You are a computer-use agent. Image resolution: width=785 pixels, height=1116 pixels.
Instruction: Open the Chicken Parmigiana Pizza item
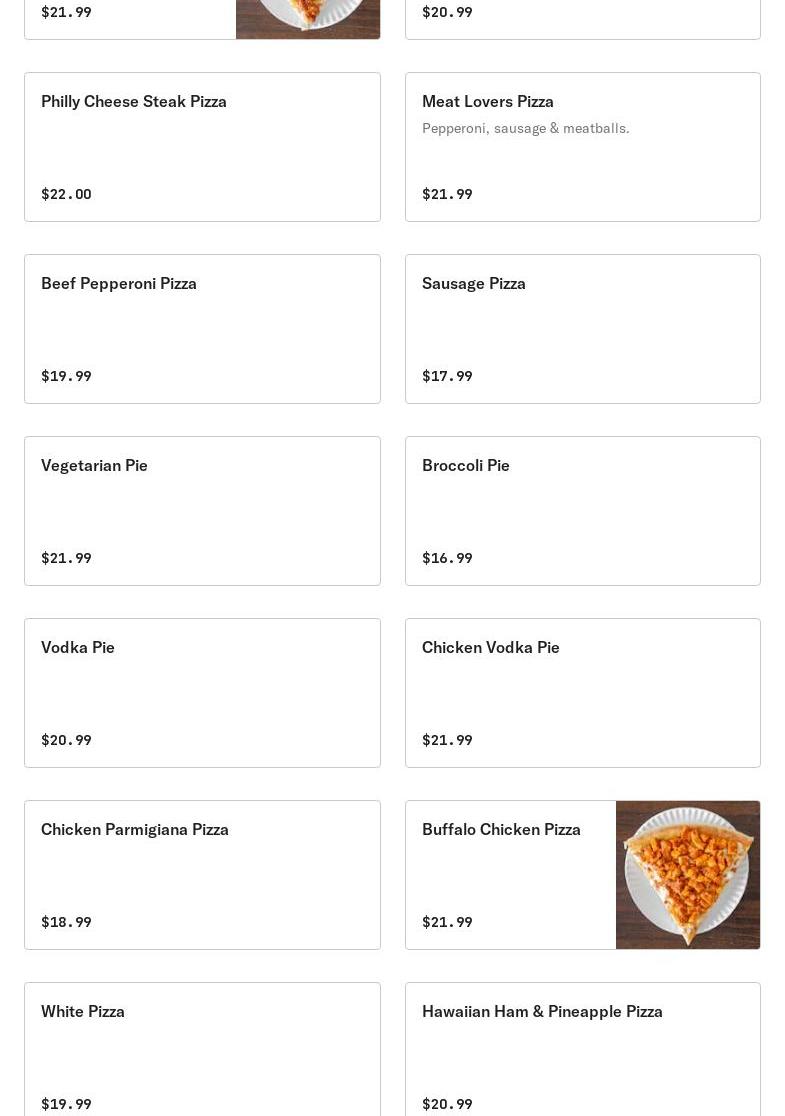tap(202, 875)
